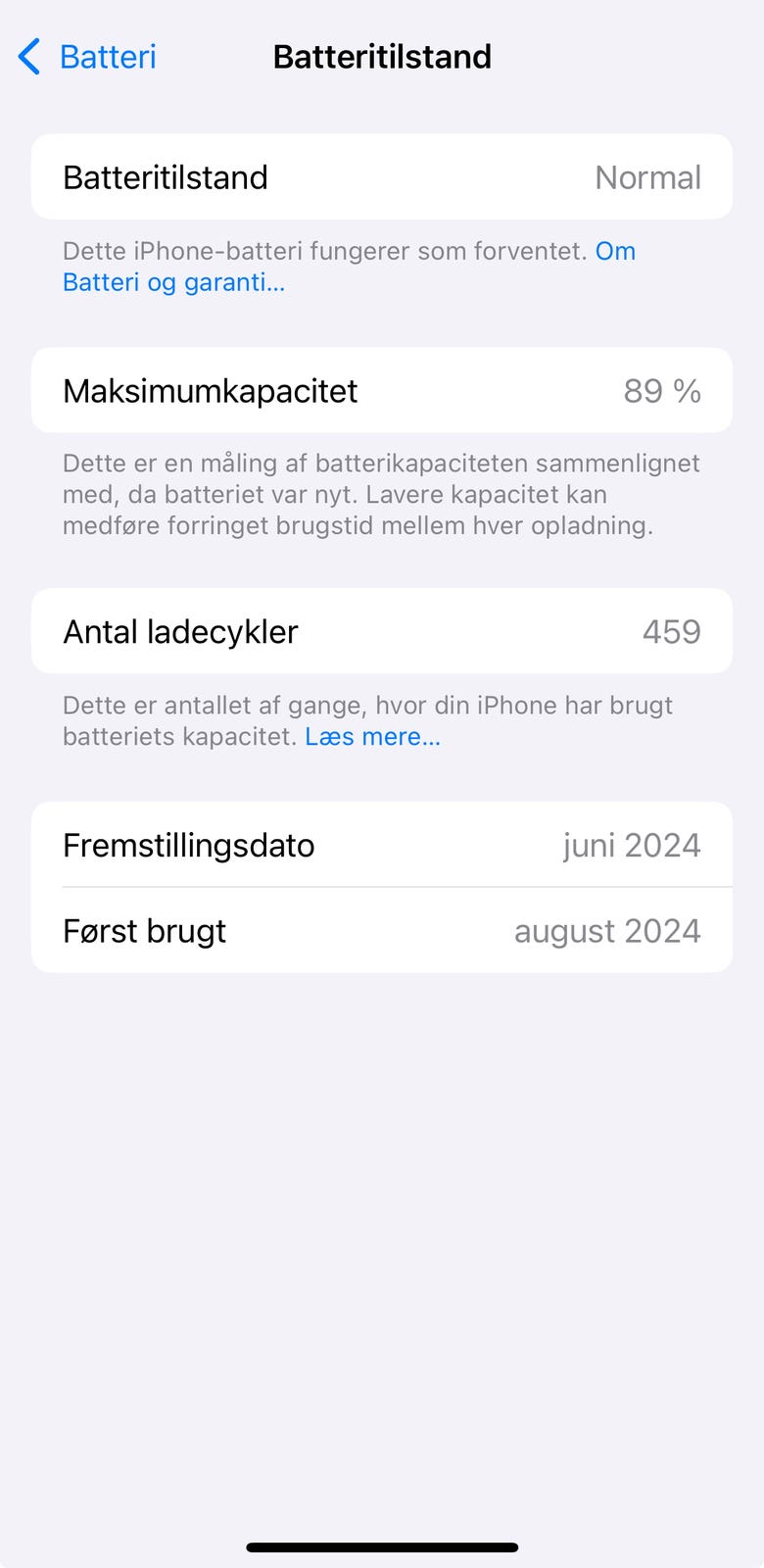
Task: Go back to Batteri settings
Action: 87,57
